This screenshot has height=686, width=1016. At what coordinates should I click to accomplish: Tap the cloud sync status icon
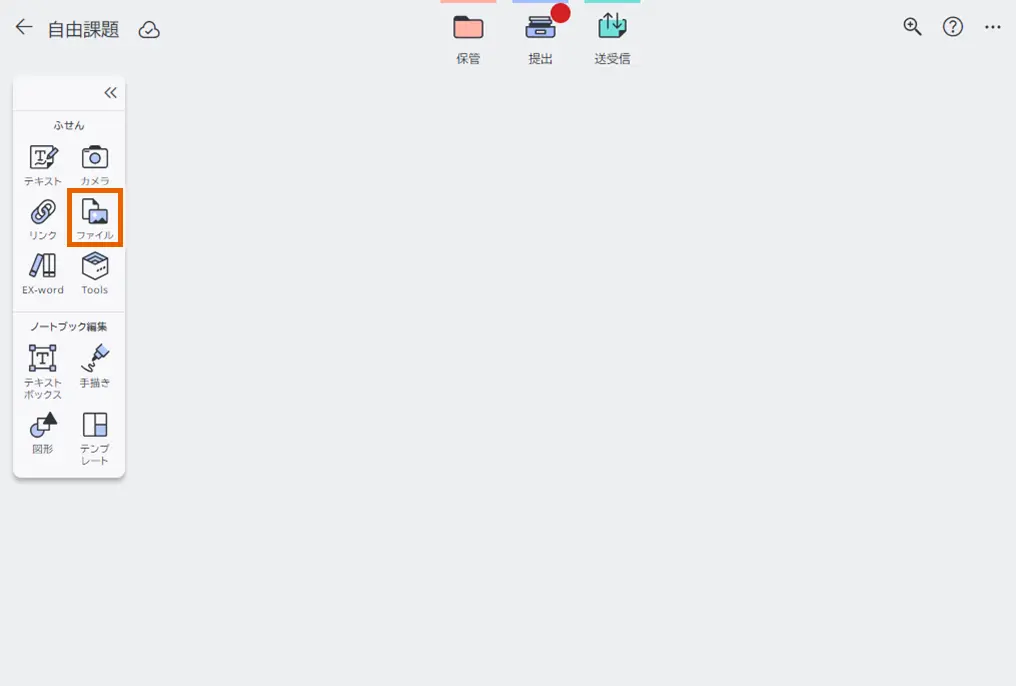[x=149, y=30]
